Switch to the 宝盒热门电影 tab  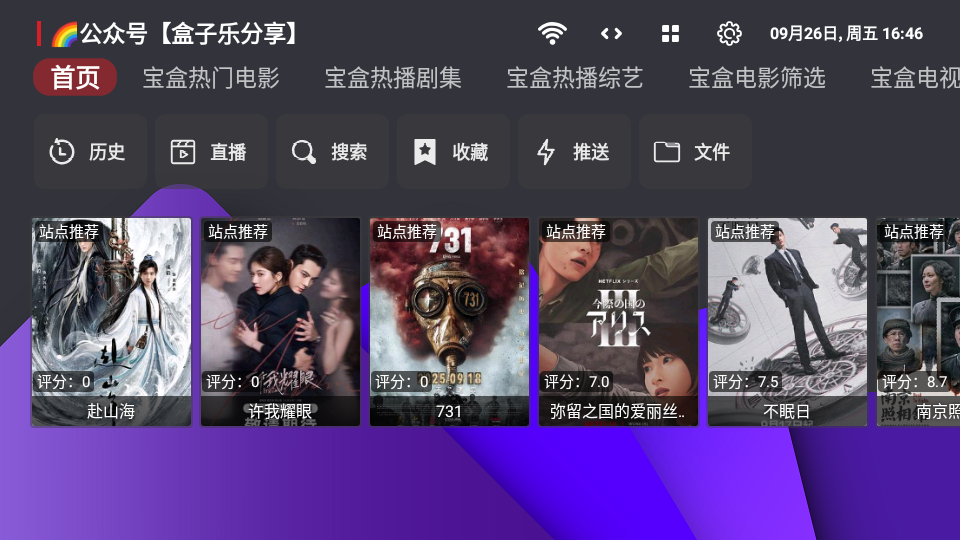tap(211, 78)
